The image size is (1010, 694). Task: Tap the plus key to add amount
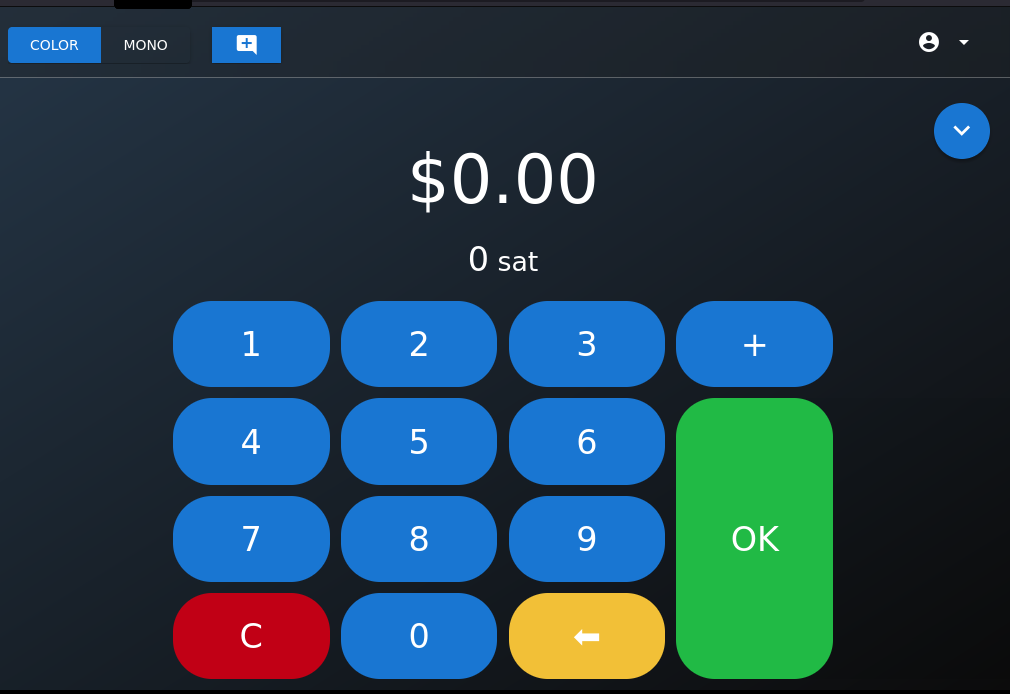(x=754, y=344)
